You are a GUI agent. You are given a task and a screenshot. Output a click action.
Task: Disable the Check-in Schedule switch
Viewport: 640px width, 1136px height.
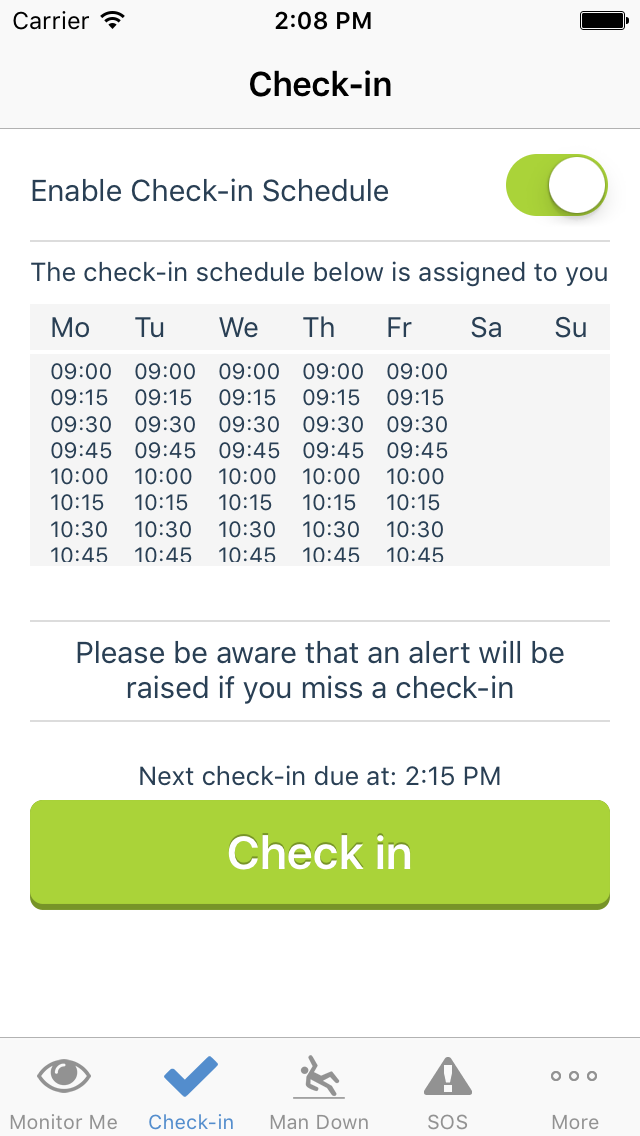557,186
